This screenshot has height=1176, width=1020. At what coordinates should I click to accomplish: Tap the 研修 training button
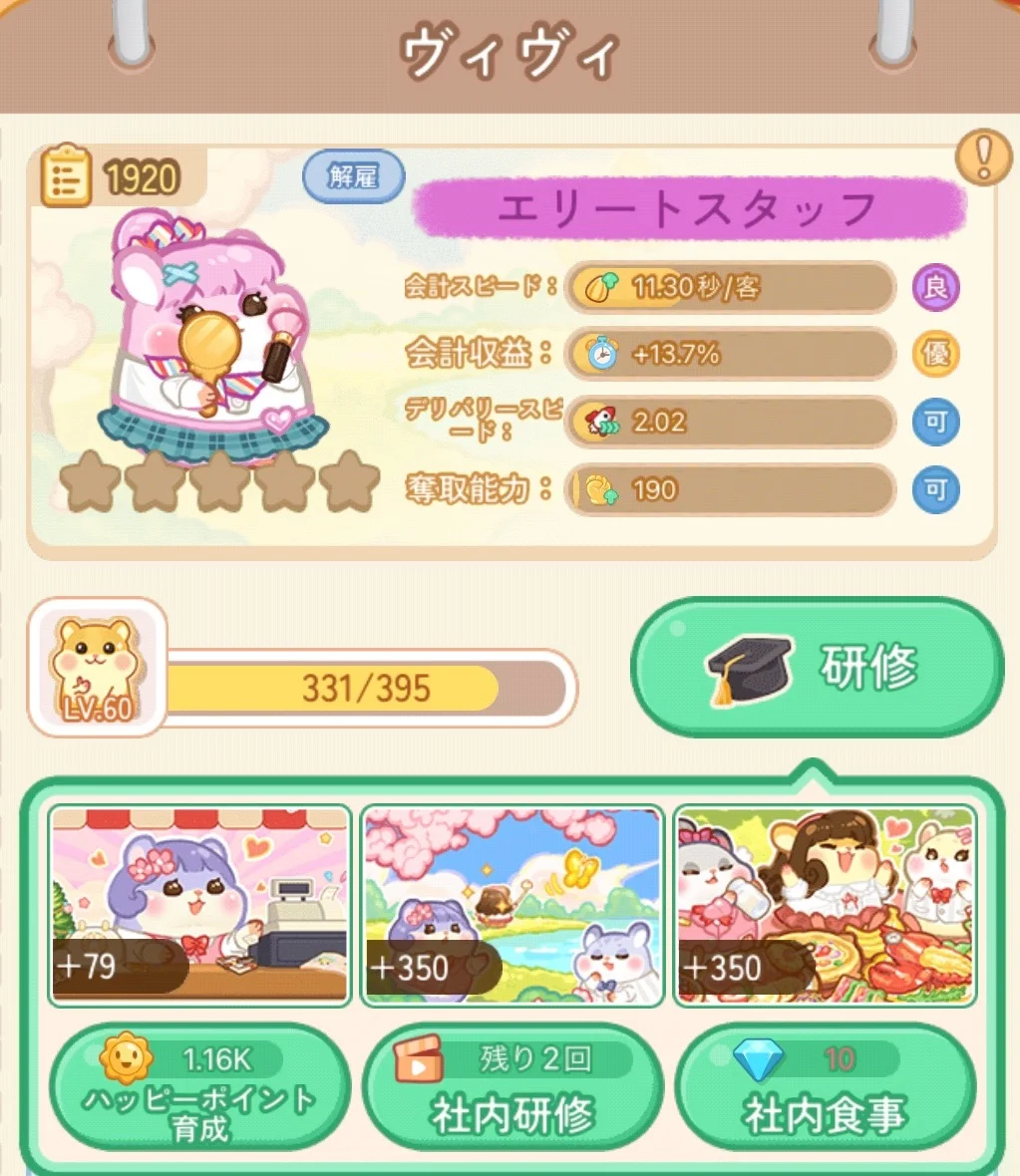(817, 667)
